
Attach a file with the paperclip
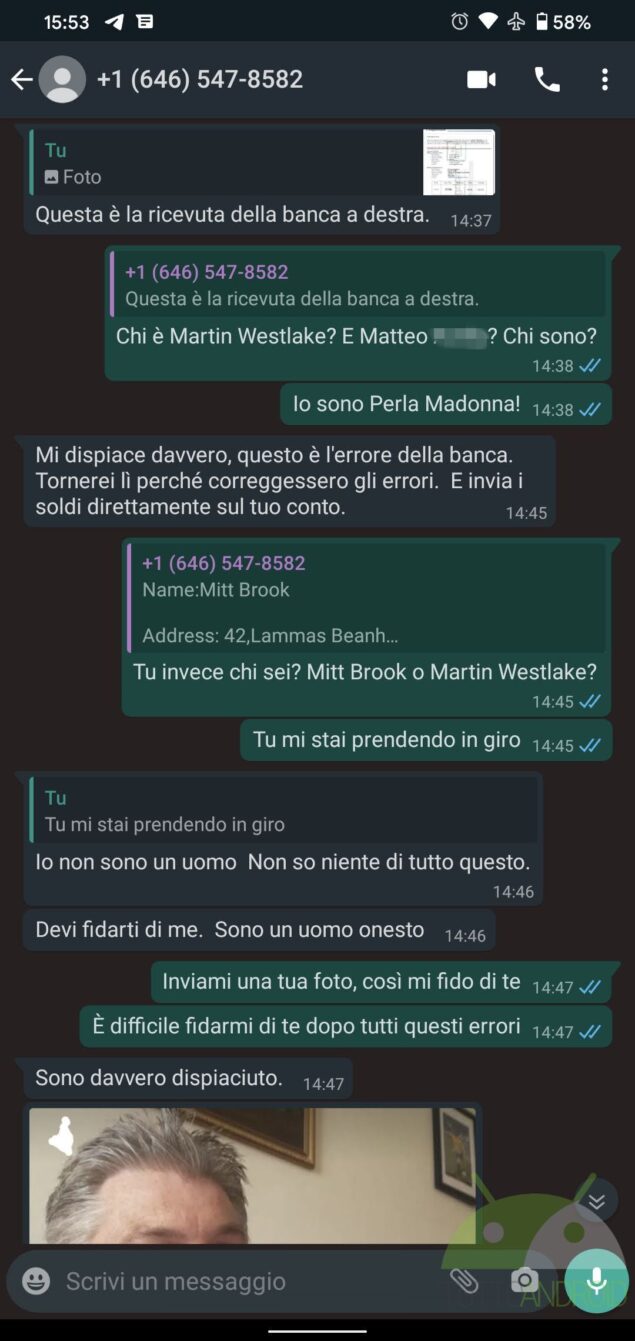(x=463, y=1281)
